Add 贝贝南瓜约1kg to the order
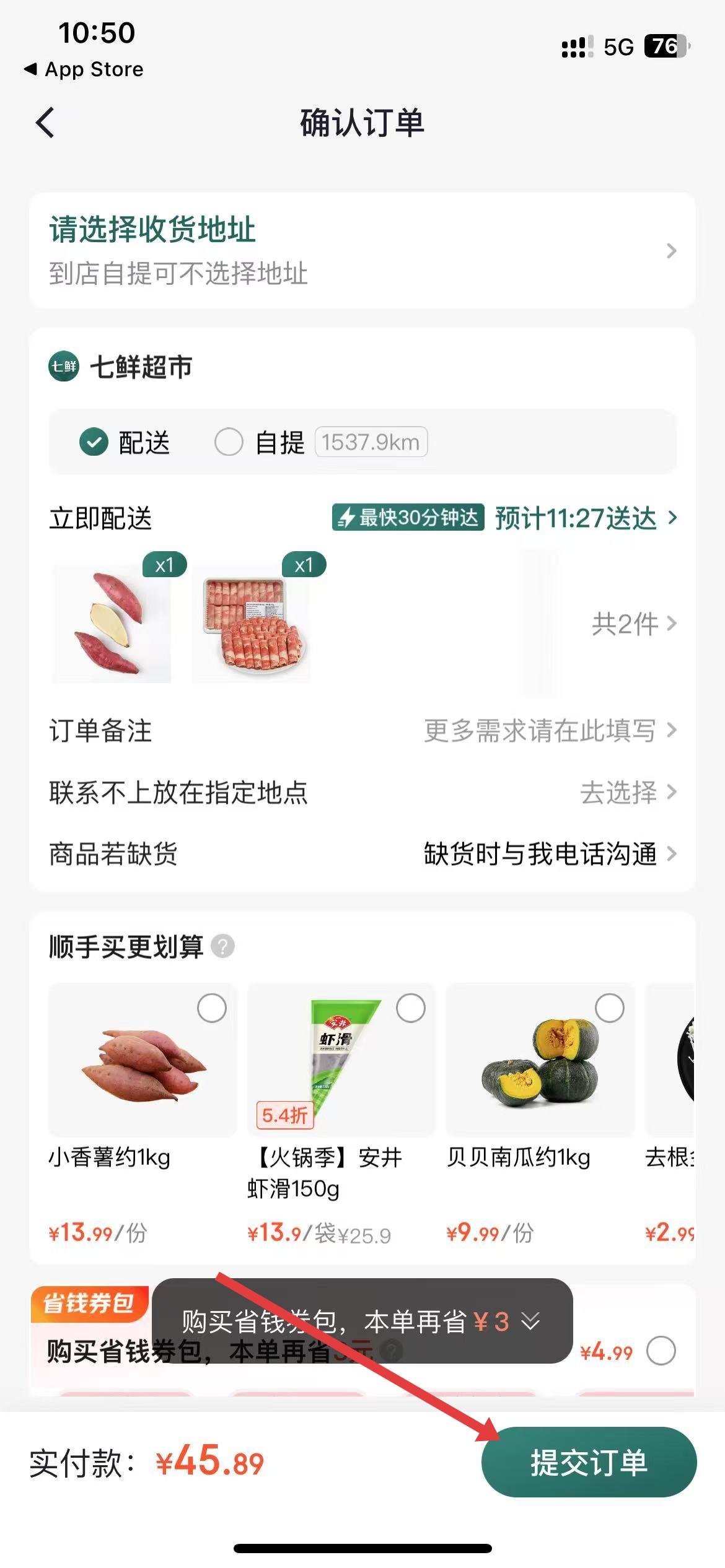The height and width of the screenshot is (1568, 725). point(609,1008)
